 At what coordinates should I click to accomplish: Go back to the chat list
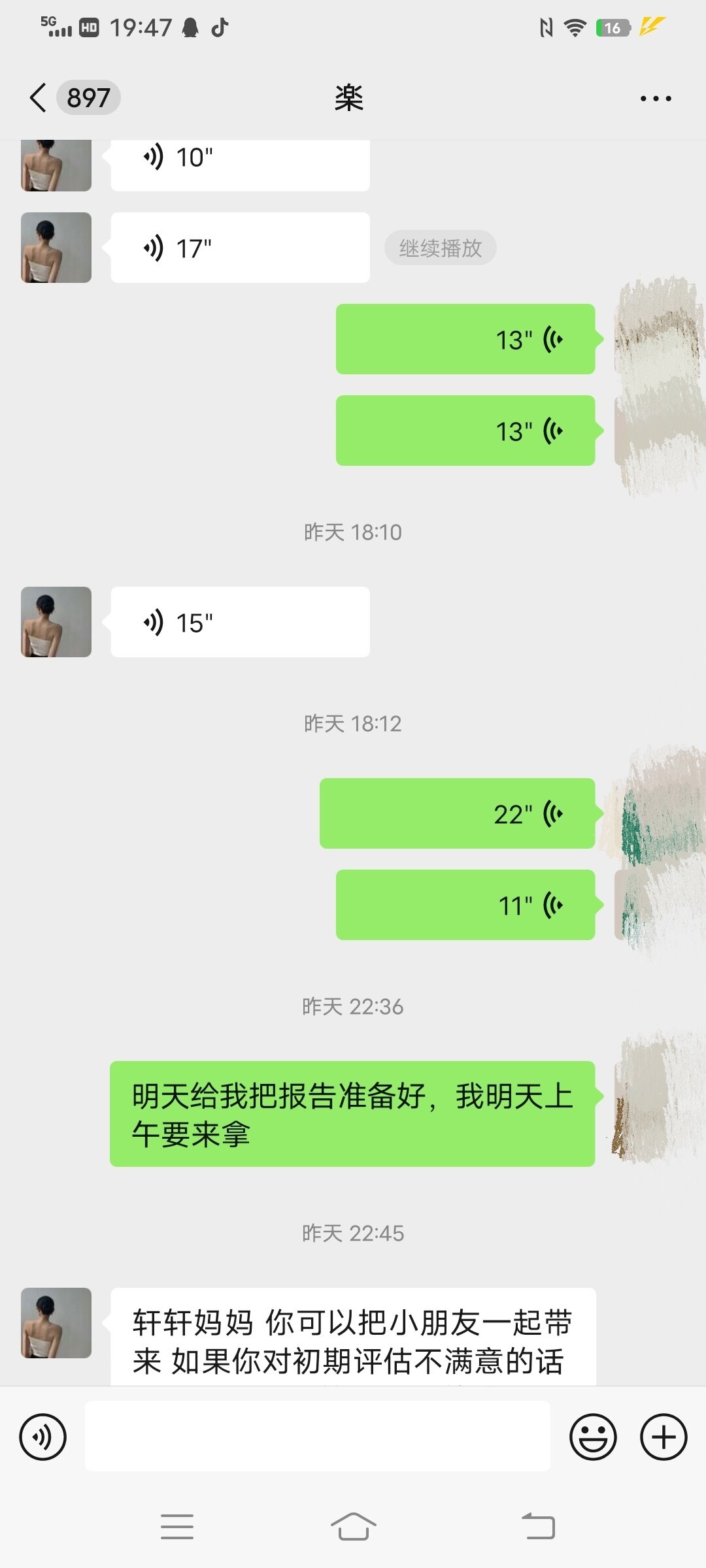pos(38,98)
